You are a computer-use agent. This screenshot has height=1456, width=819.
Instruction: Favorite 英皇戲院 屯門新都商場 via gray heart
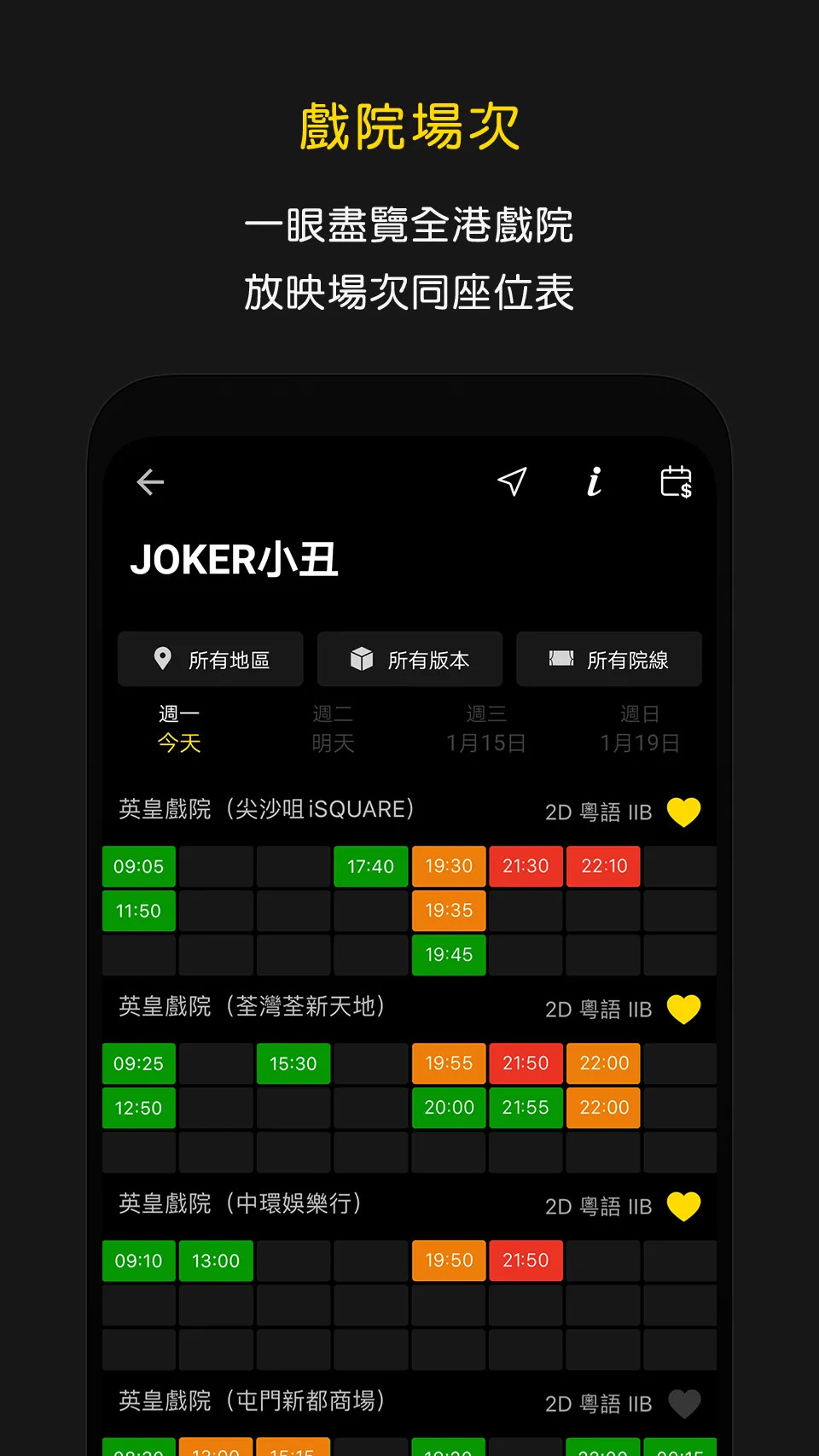[x=683, y=1403]
